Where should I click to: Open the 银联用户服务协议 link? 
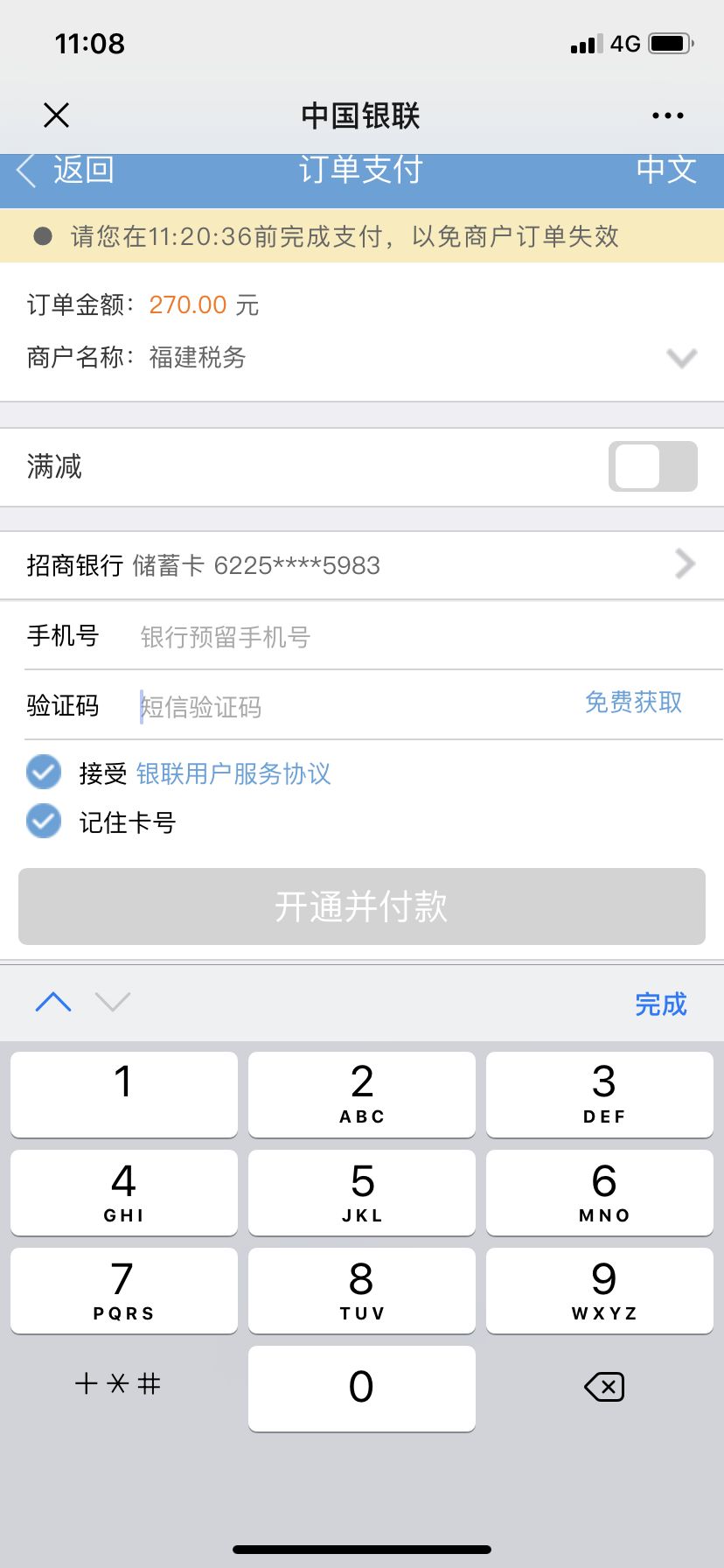[x=233, y=773]
